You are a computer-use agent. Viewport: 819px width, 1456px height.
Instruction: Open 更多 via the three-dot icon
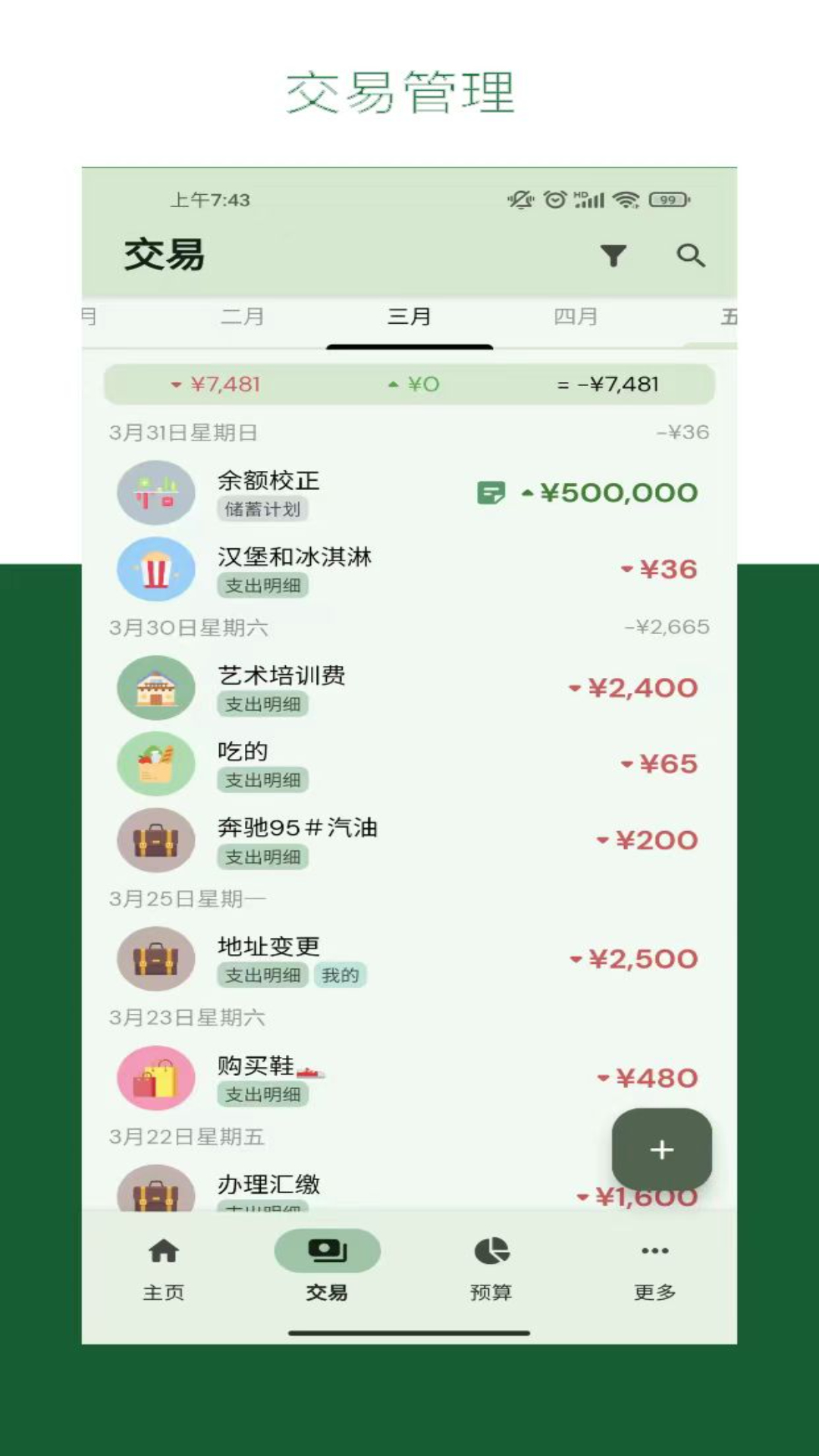coord(654,1251)
